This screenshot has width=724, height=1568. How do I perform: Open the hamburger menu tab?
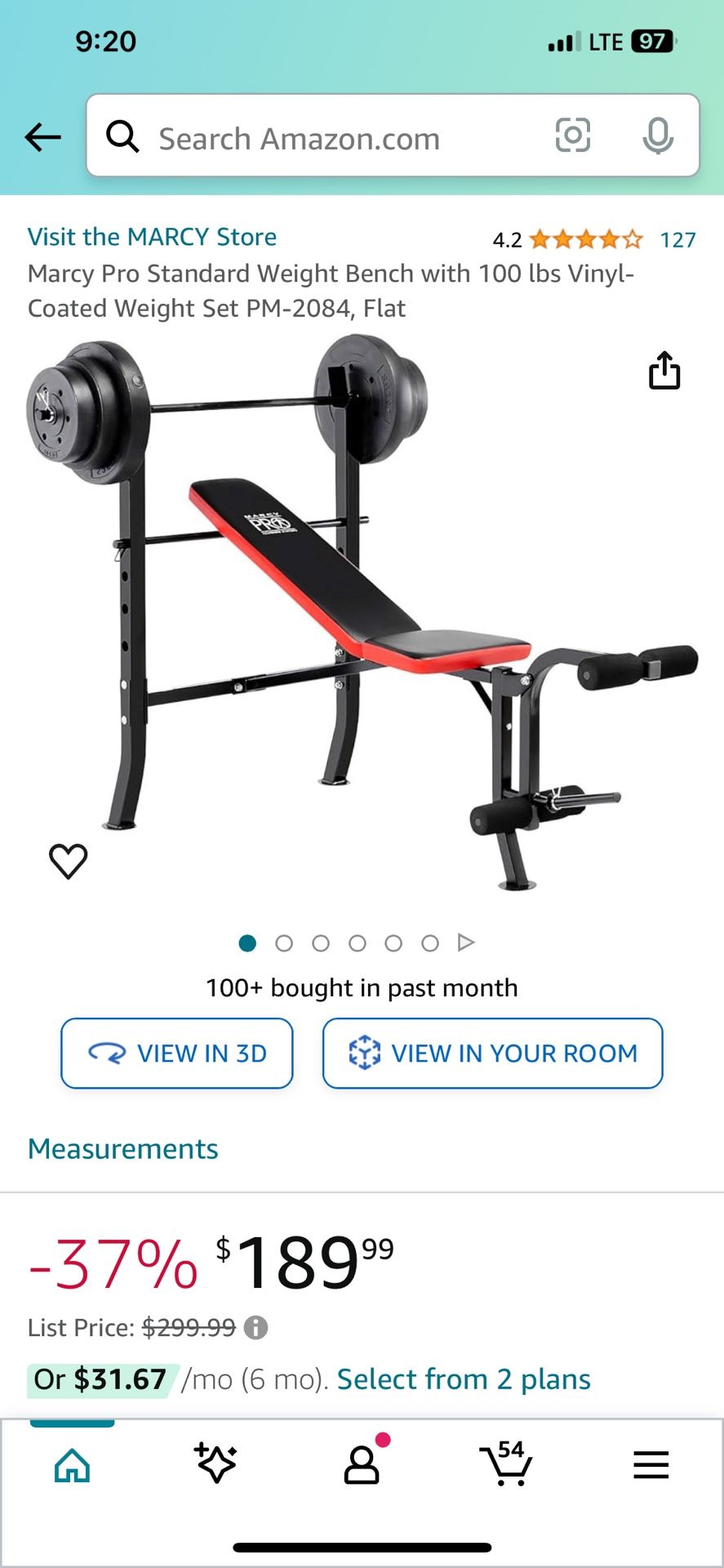[x=651, y=1465]
